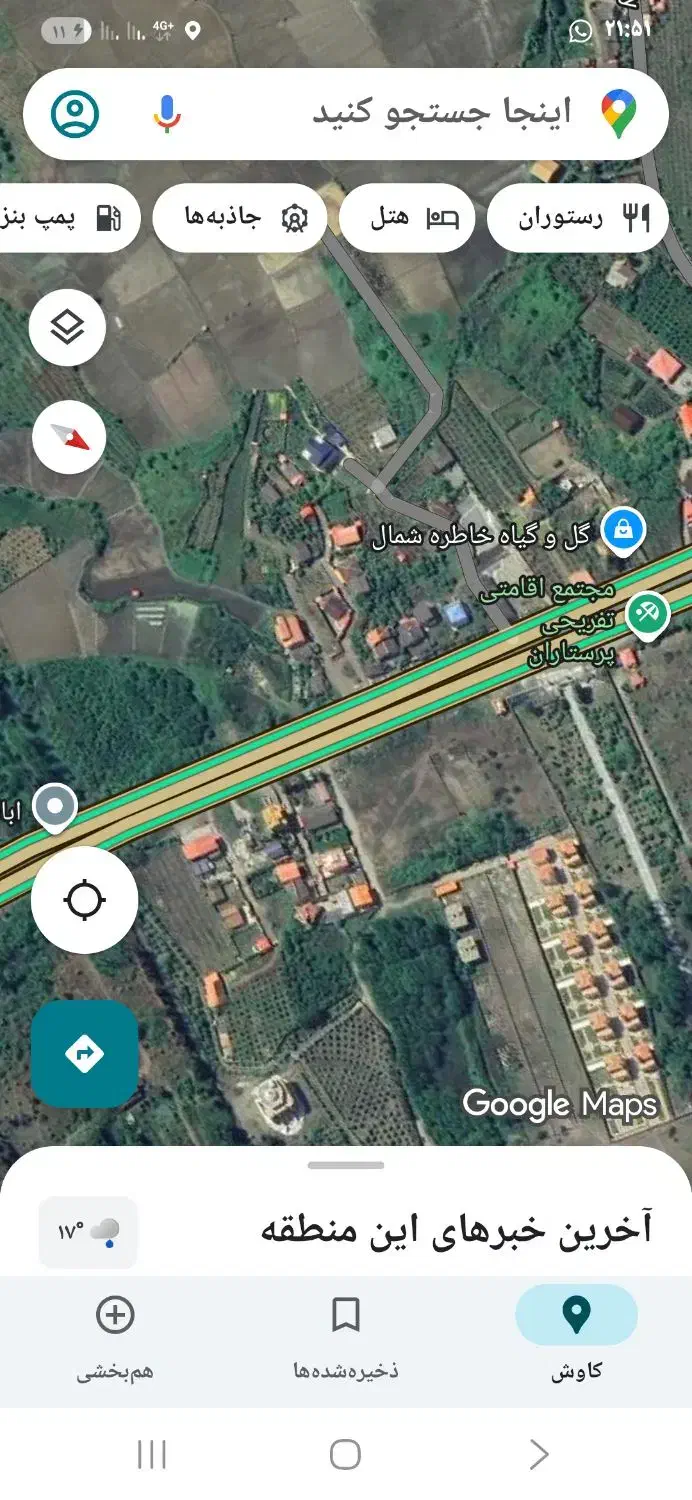
Task: Open the 'گل و گیاه خاطره شمال' map pin
Action: coord(623,530)
